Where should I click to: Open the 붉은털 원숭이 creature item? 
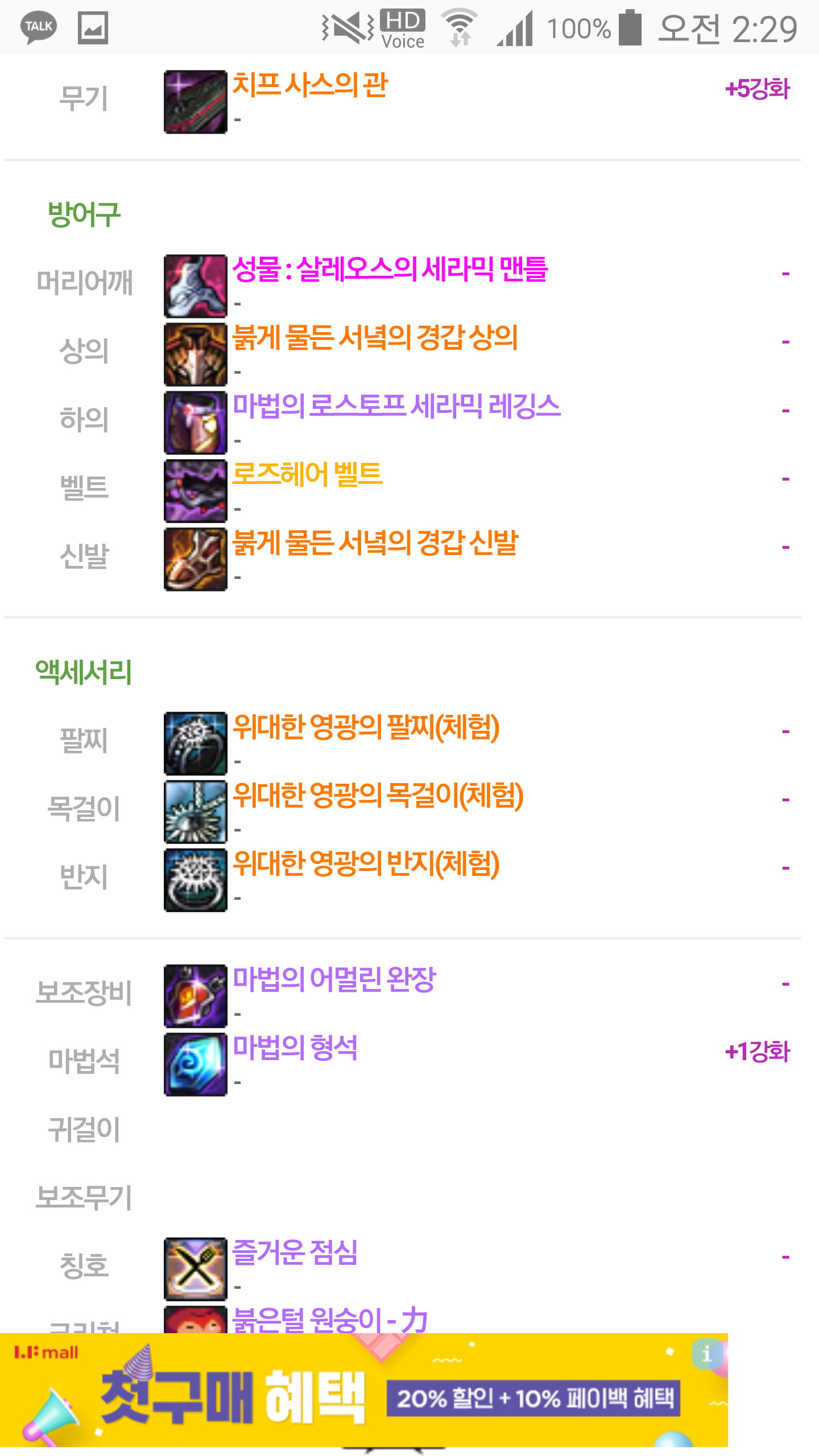[329, 1319]
